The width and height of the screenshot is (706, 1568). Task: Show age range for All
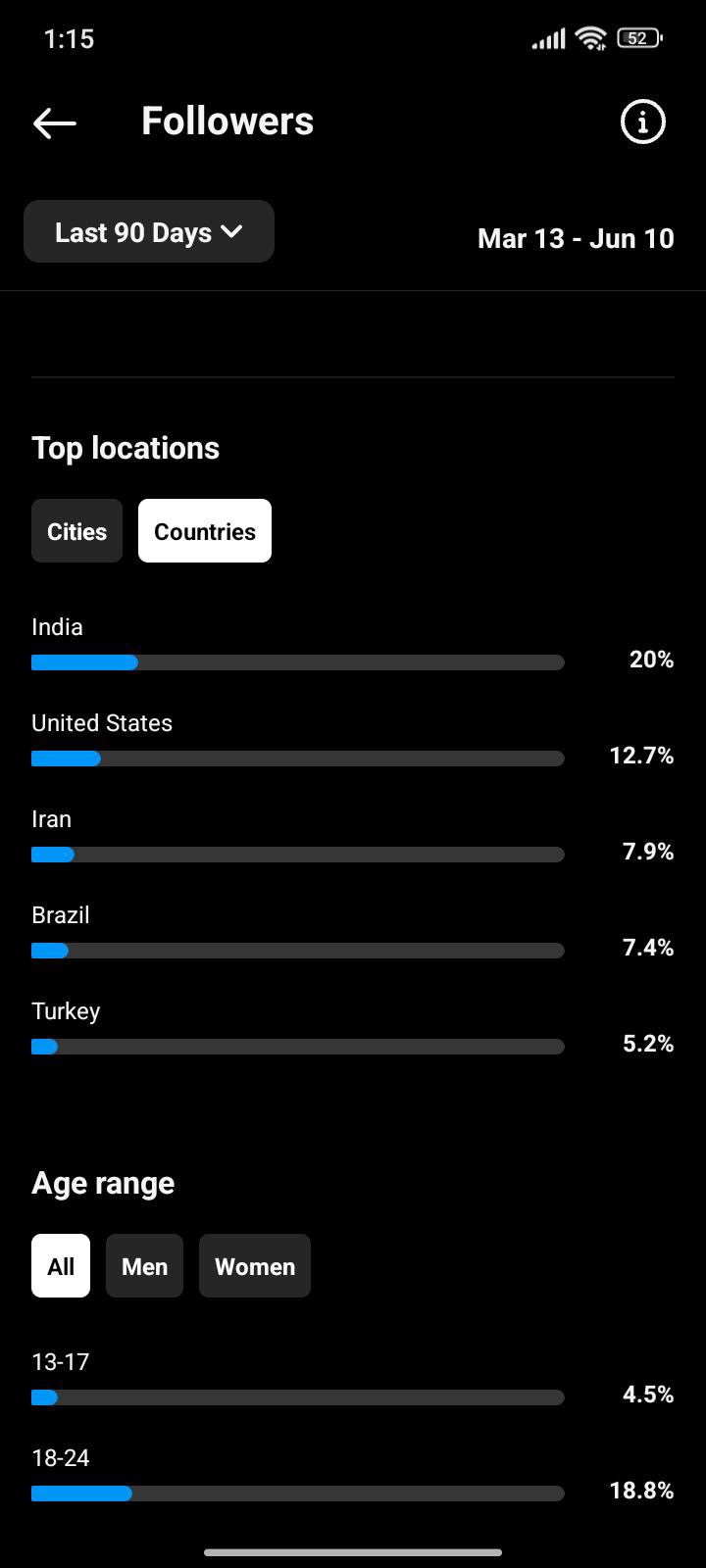click(x=61, y=1266)
